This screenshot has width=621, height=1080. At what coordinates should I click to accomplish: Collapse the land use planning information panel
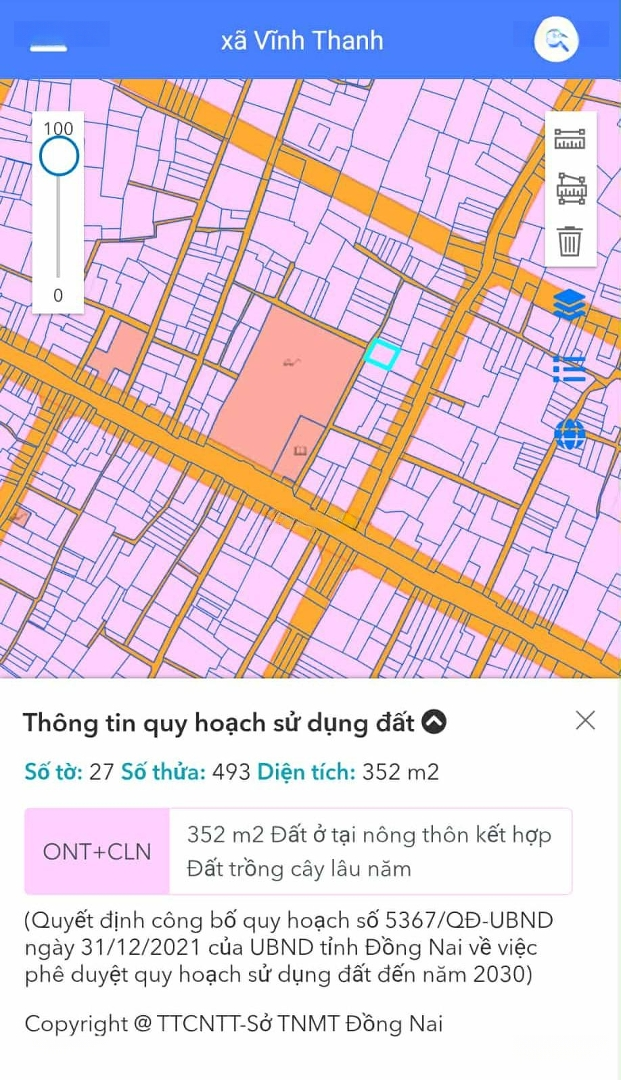point(434,722)
